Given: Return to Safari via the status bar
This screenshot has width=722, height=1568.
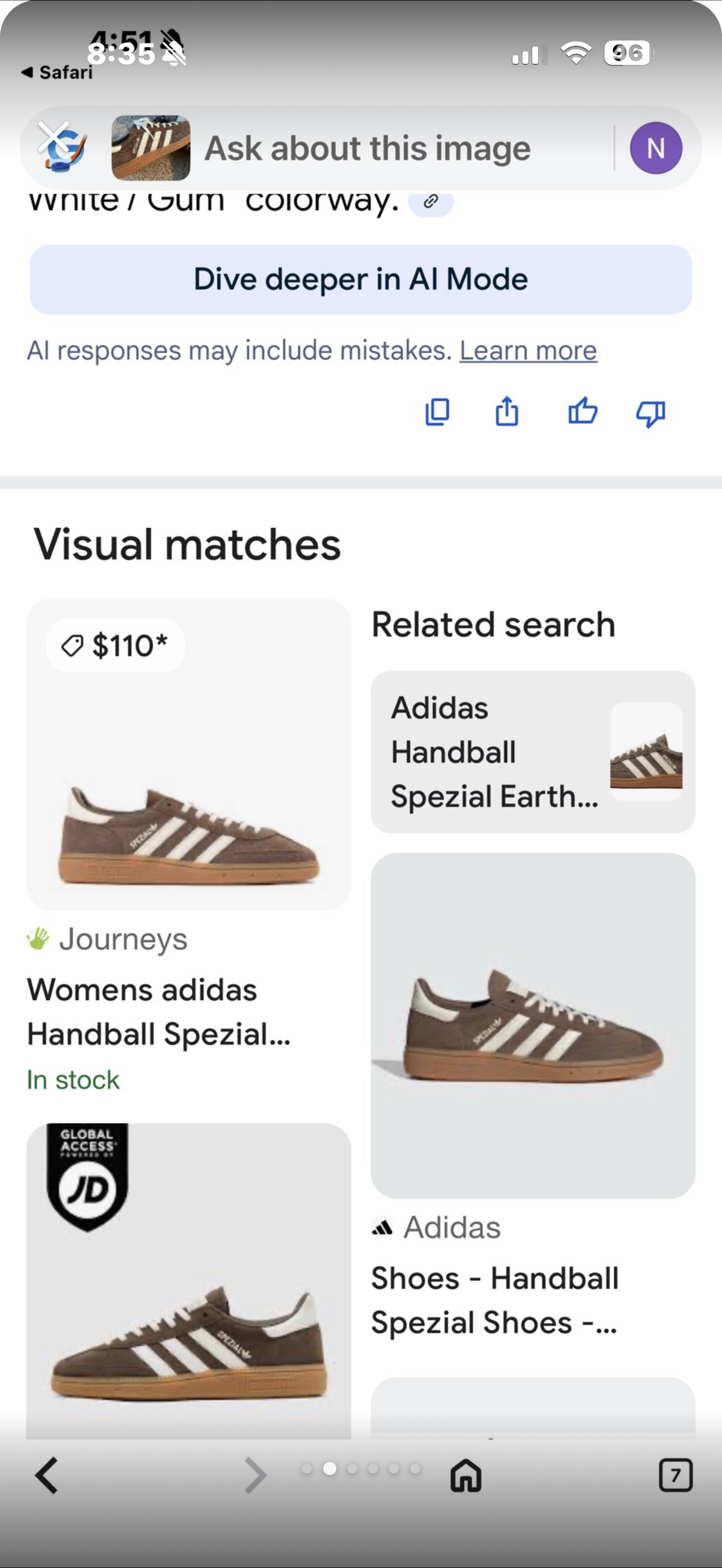Looking at the screenshot, I should [58, 72].
